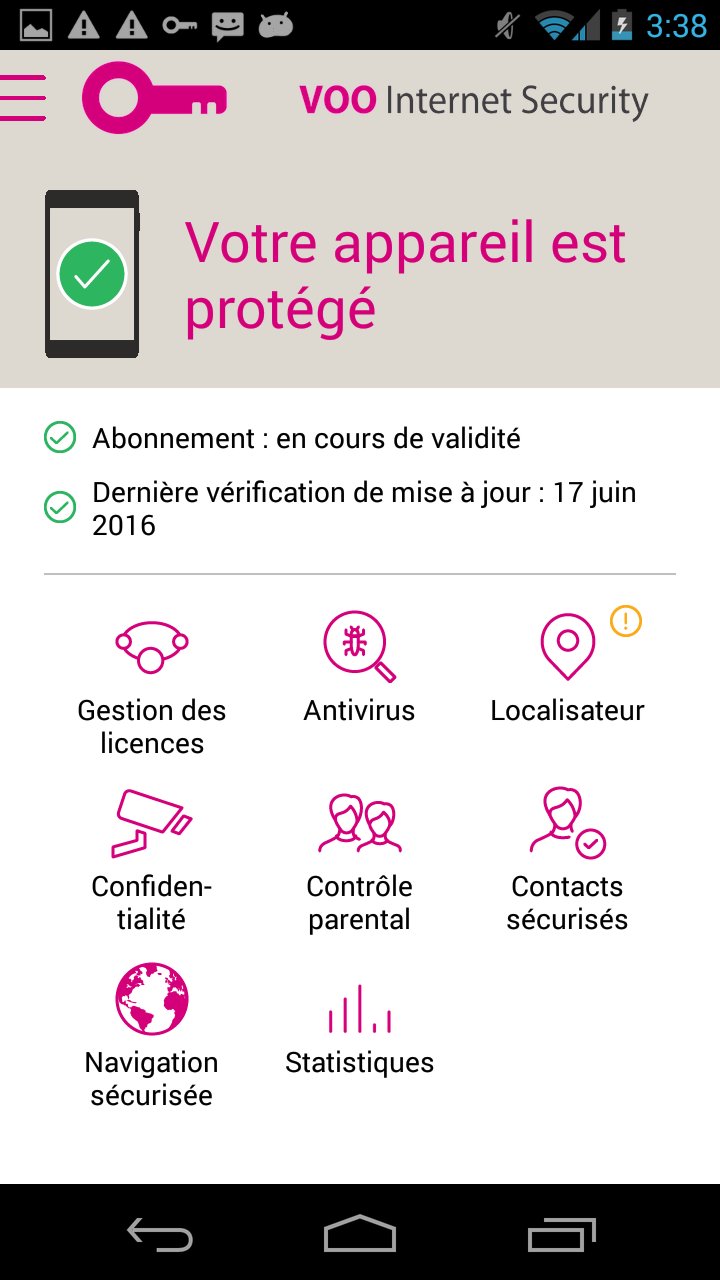Go to the Android home screen
This screenshot has height=1280, width=720.
pos(360,1235)
